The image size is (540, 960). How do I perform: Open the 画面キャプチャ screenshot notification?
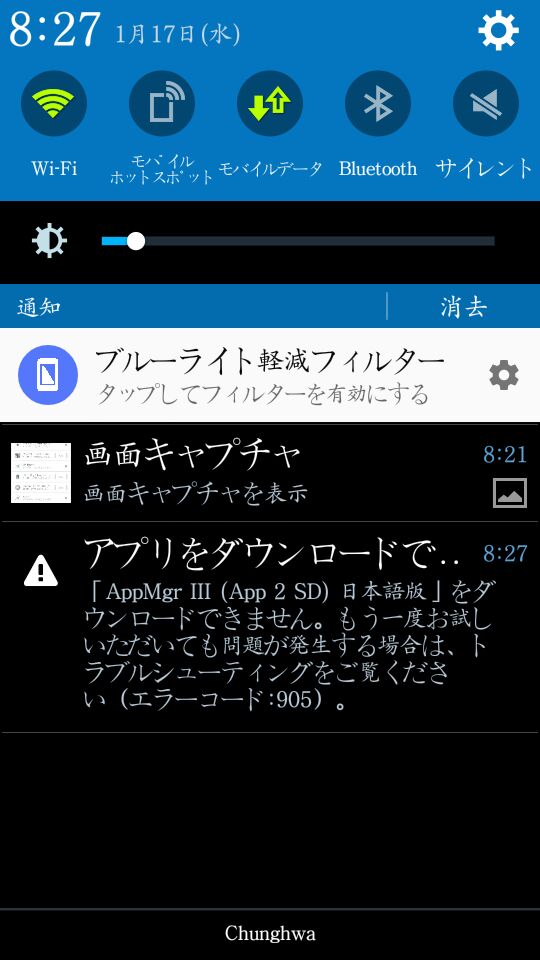(x=270, y=473)
